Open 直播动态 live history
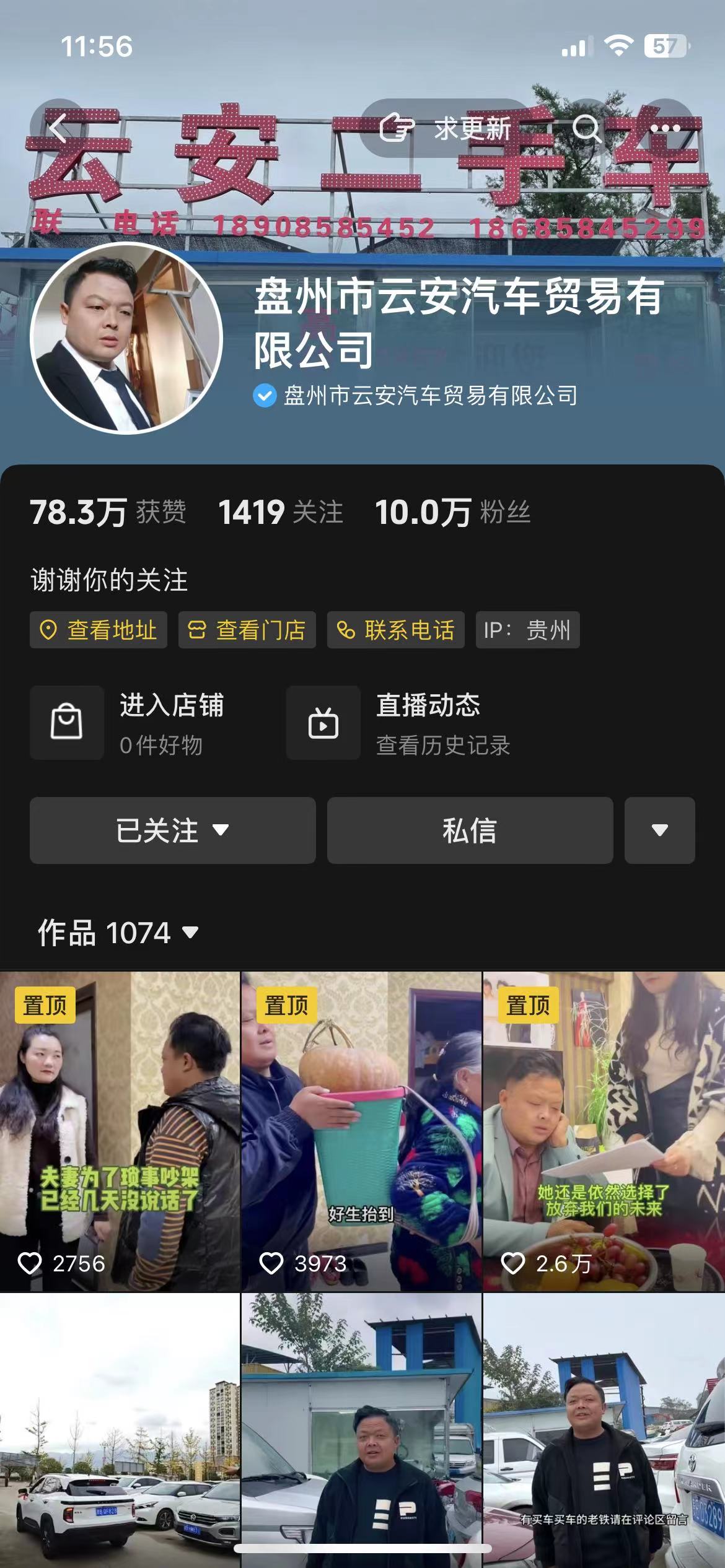The height and width of the screenshot is (1568, 725). tap(409, 723)
